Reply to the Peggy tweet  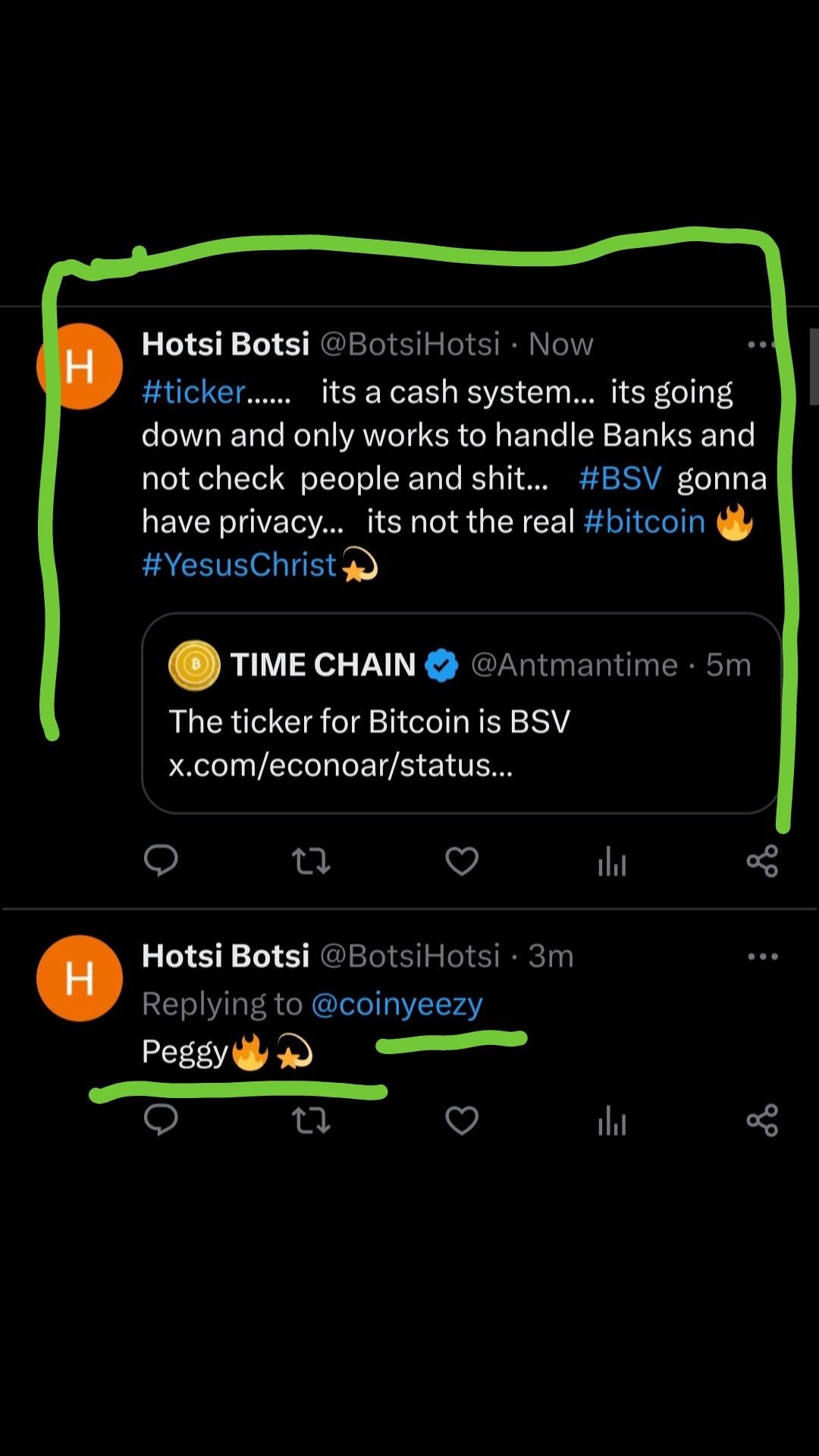(161, 1120)
